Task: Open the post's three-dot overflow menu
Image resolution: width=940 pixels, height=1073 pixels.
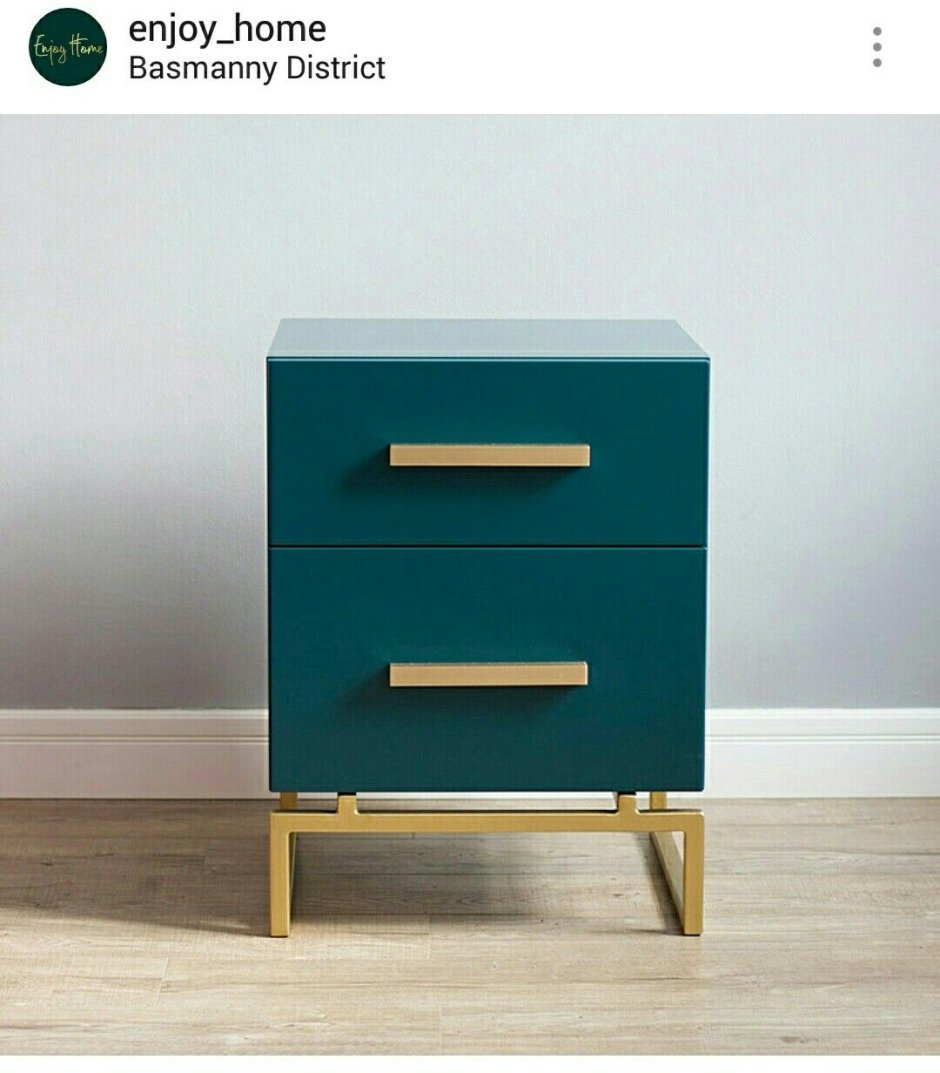Action: pos(877,47)
